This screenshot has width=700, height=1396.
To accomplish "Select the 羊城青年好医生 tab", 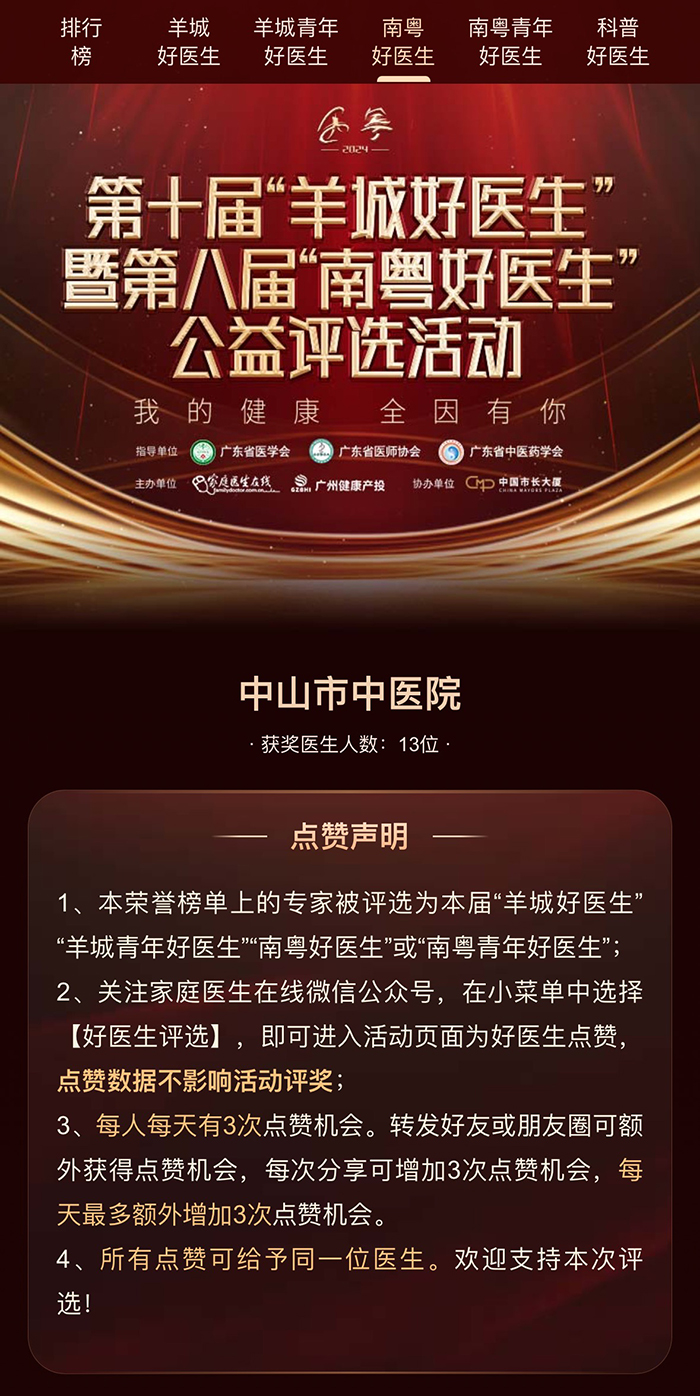I will (x=296, y=42).
